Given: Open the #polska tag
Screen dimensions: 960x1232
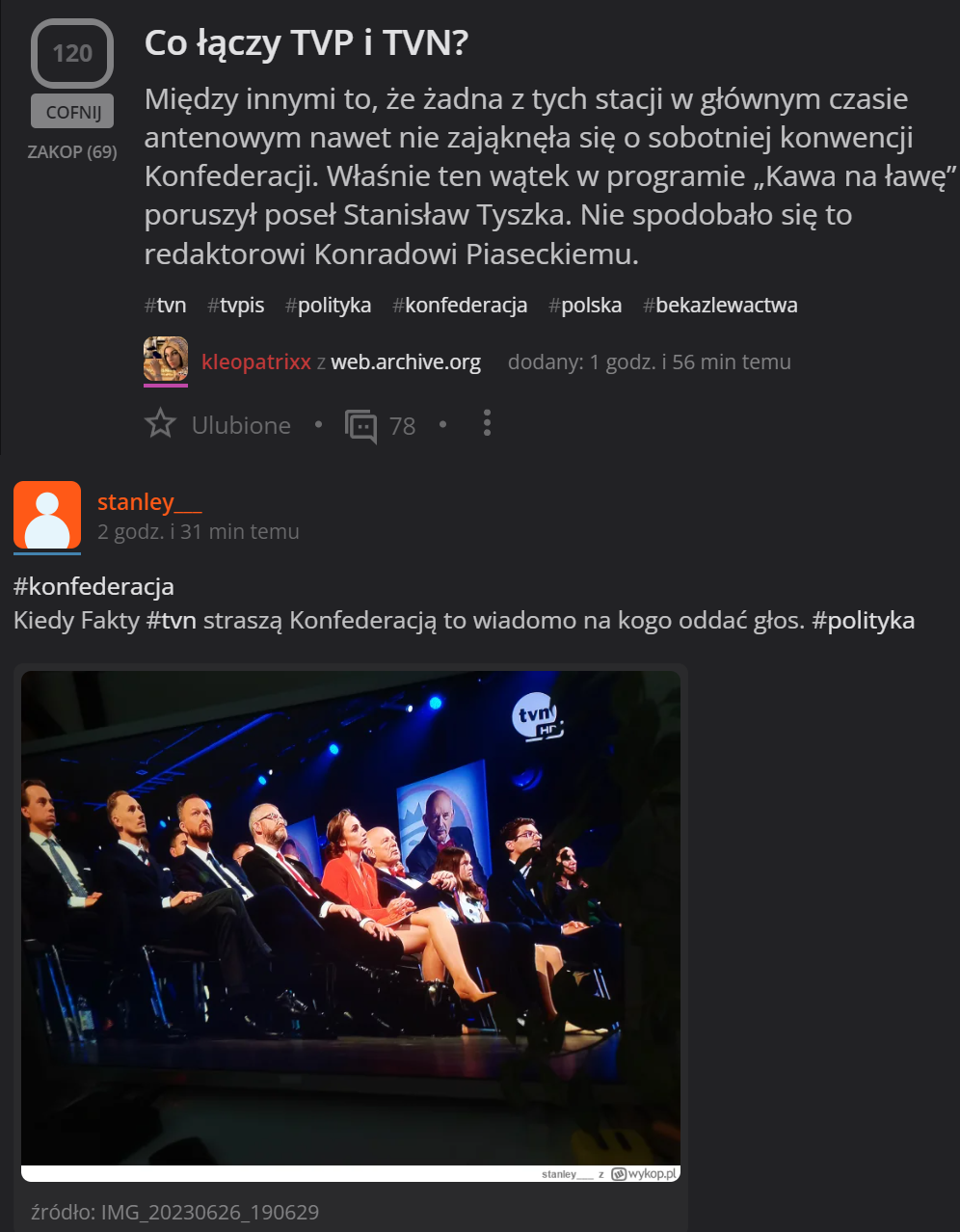Looking at the screenshot, I should click(585, 306).
